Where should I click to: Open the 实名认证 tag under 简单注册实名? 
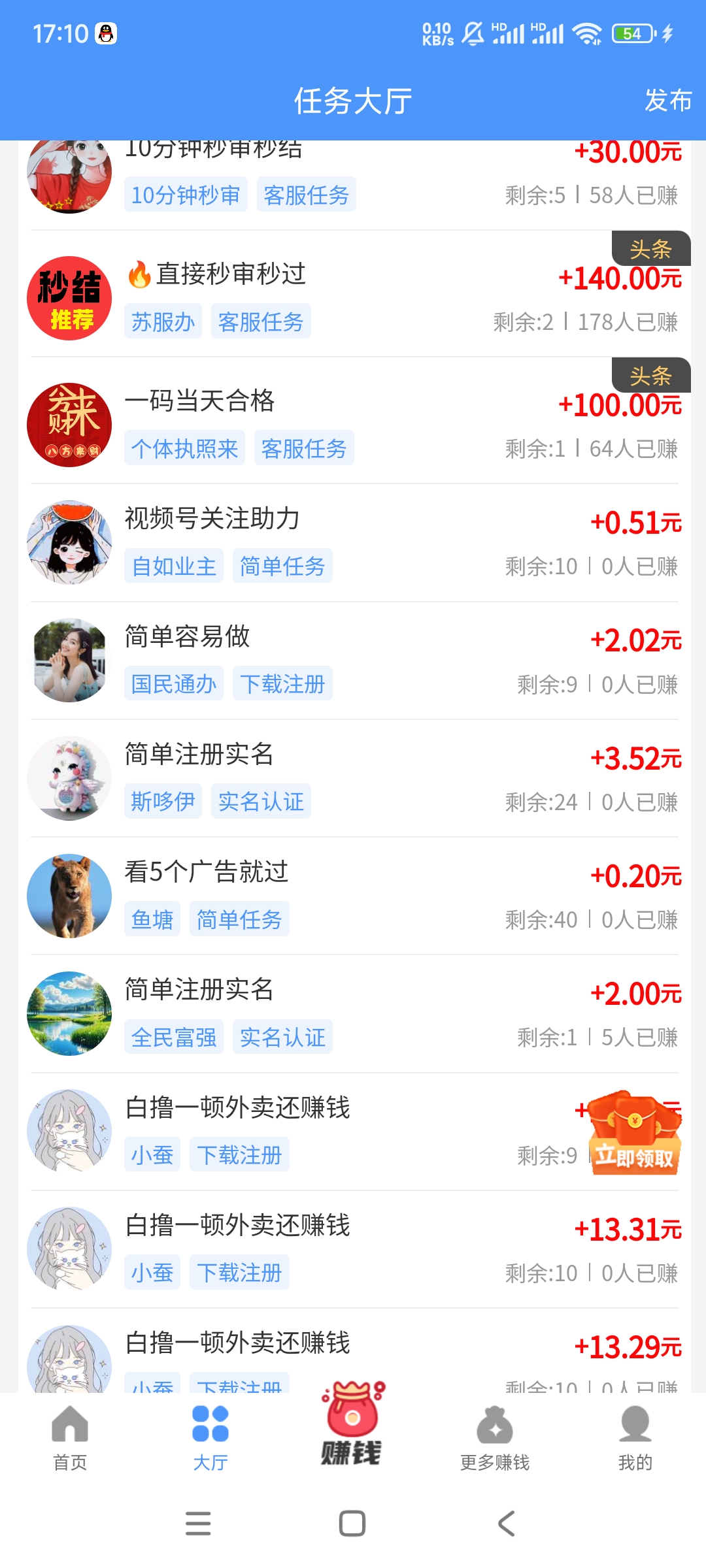coord(261,800)
